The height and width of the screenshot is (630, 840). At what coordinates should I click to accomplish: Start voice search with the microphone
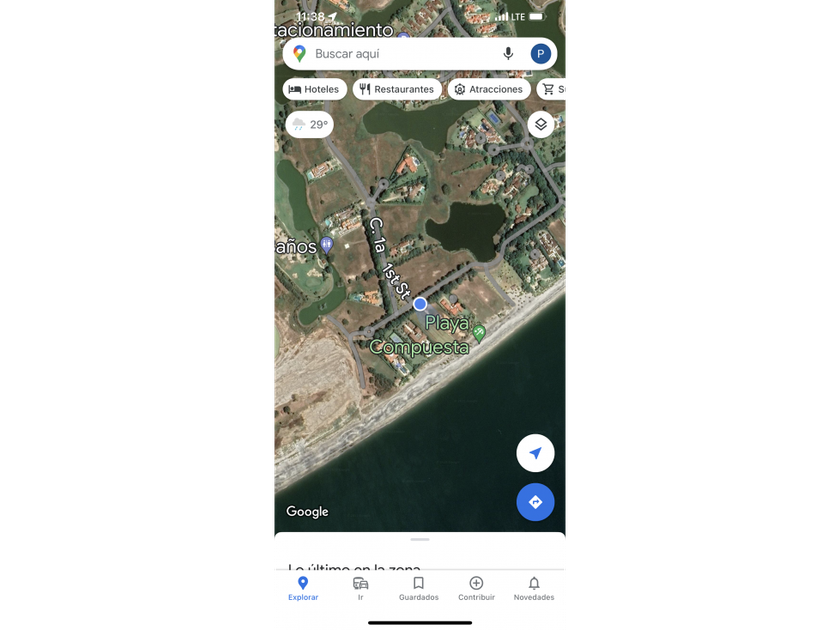click(508, 54)
